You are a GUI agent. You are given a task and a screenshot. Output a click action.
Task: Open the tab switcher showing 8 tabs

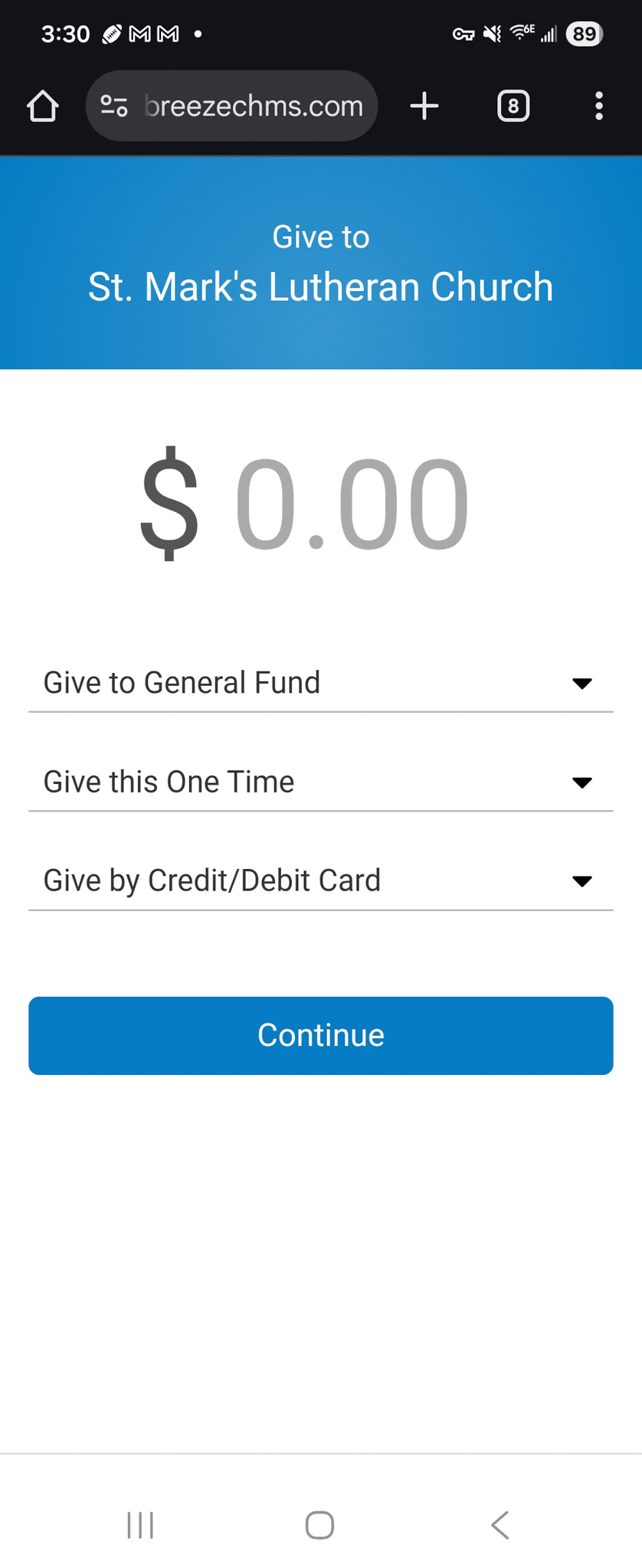pyautogui.click(x=513, y=106)
